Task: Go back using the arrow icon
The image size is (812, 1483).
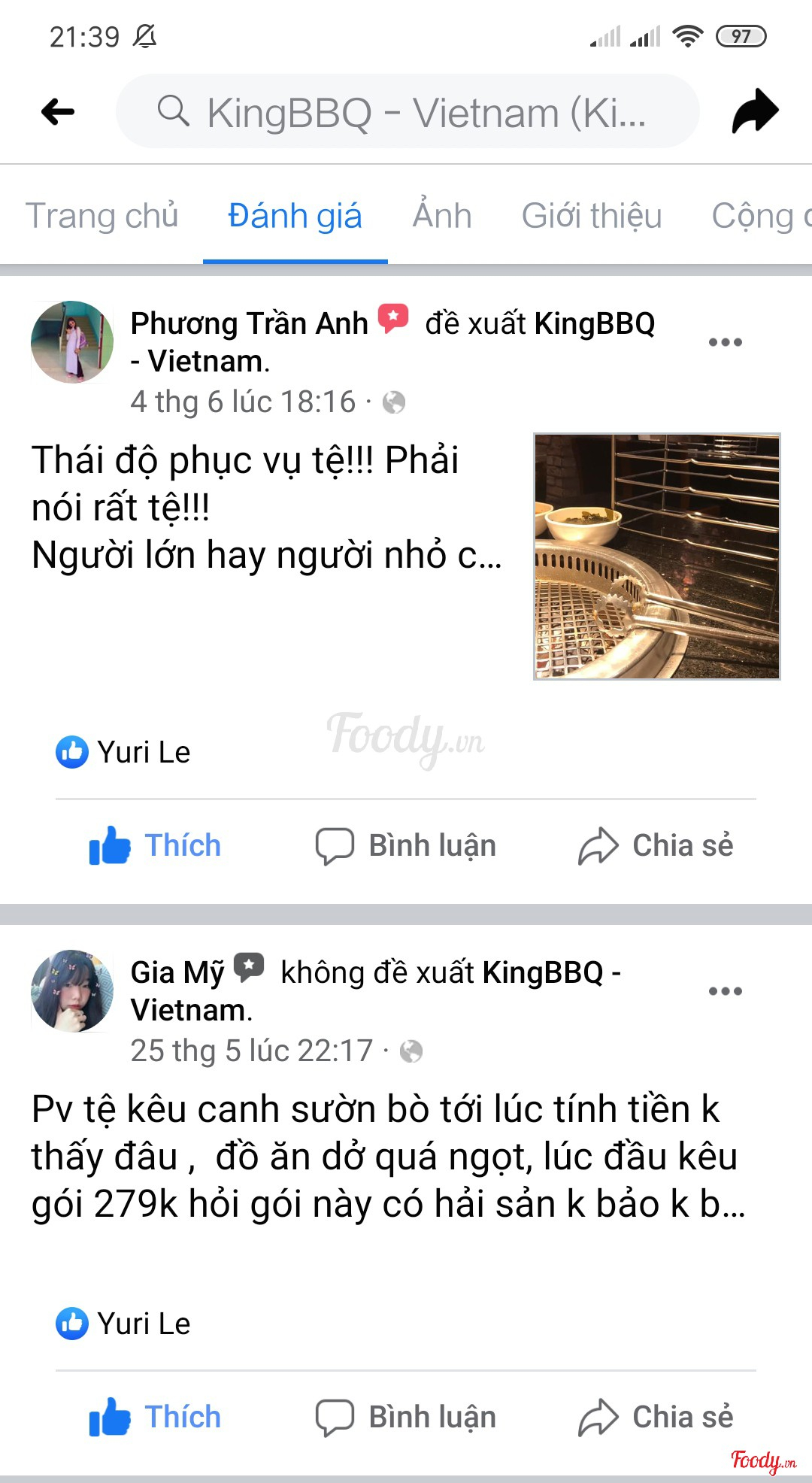Action: pos(58,112)
